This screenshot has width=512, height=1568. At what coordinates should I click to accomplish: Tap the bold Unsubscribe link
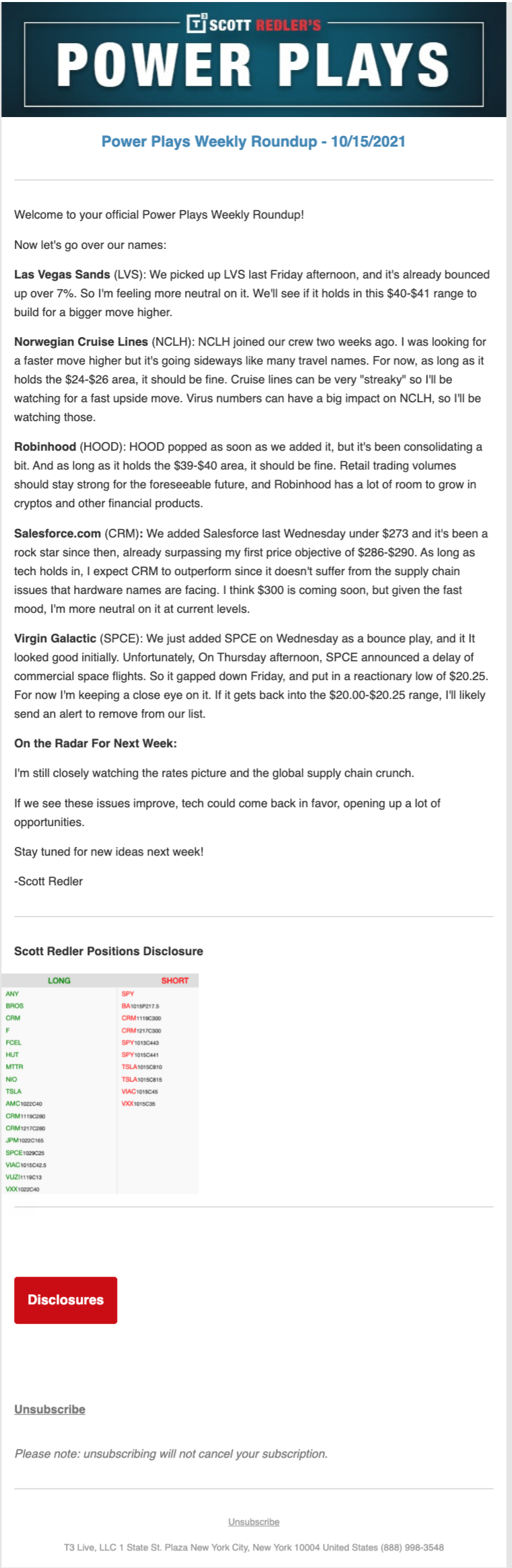[50, 1409]
